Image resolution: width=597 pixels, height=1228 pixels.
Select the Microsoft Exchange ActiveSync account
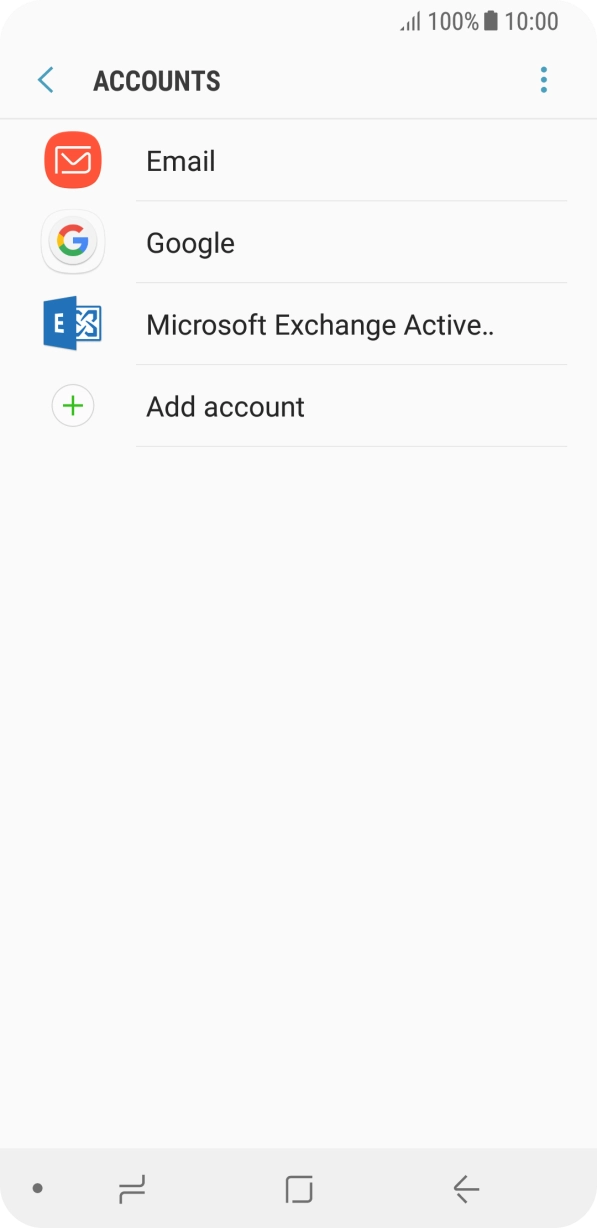(x=298, y=325)
